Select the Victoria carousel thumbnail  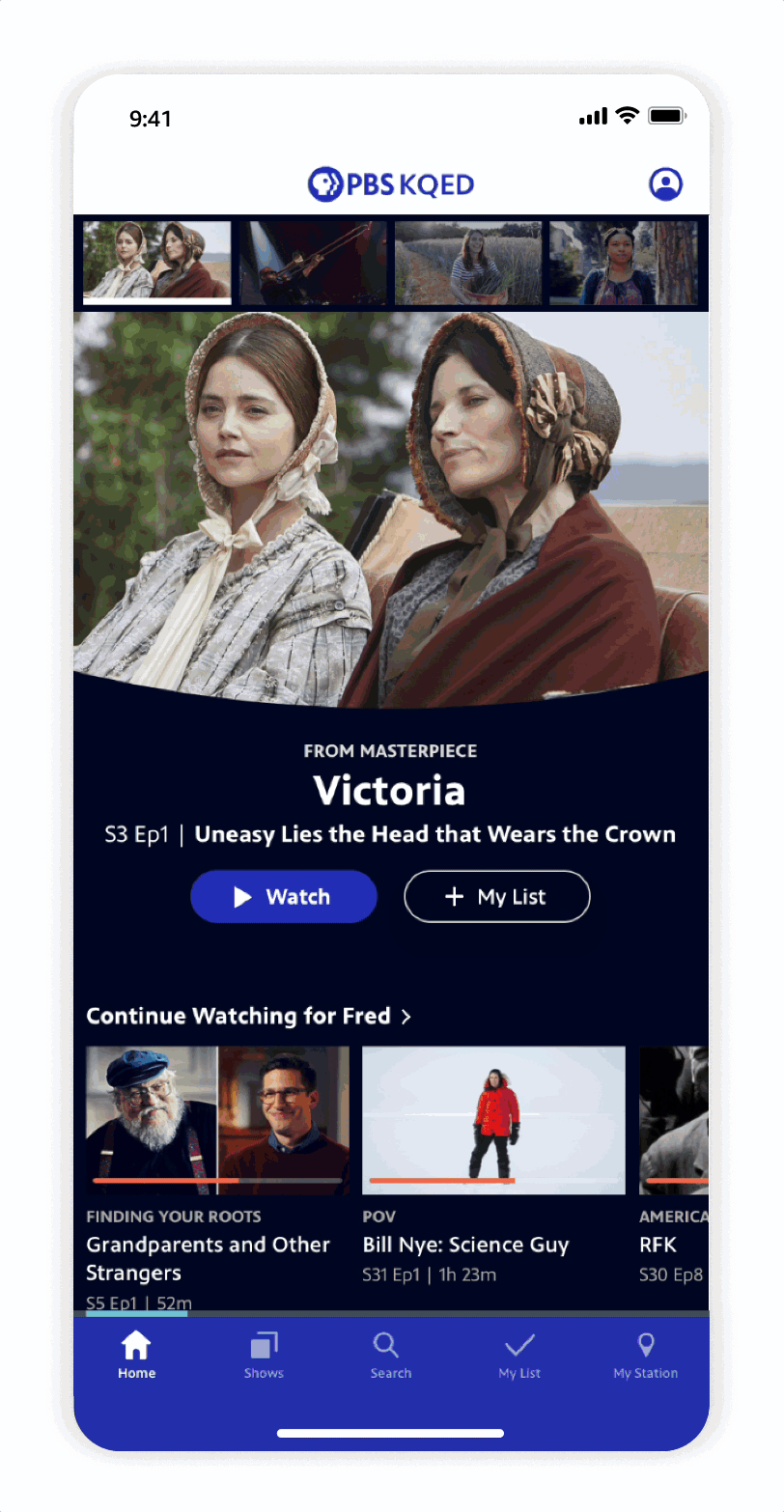(156, 262)
